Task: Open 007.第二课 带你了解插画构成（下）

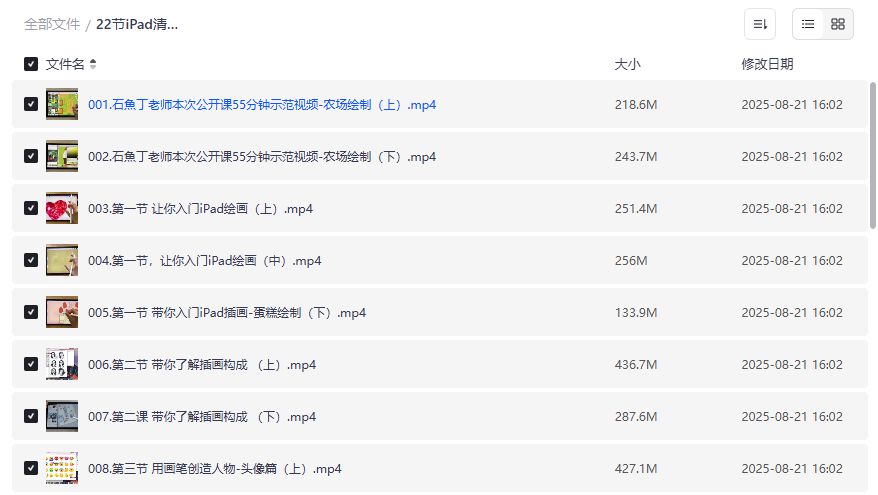Action: click(x=202, y=417)
